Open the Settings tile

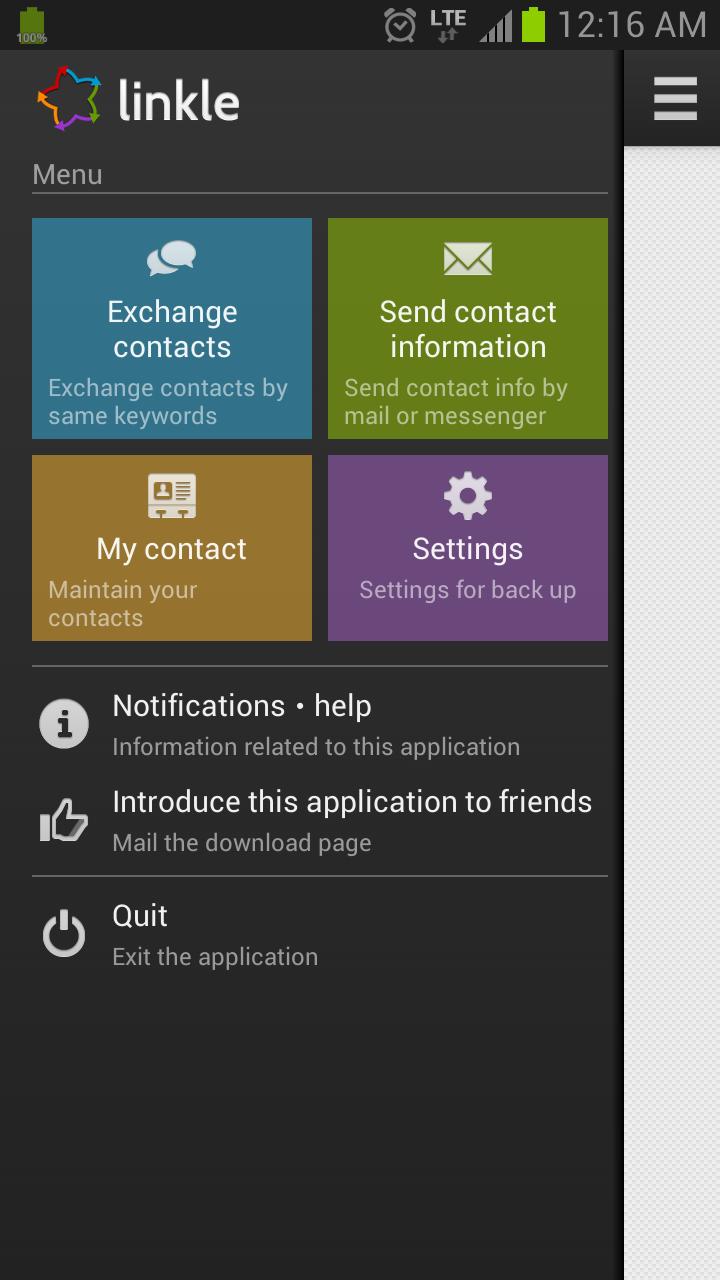[x=468, y=548]
